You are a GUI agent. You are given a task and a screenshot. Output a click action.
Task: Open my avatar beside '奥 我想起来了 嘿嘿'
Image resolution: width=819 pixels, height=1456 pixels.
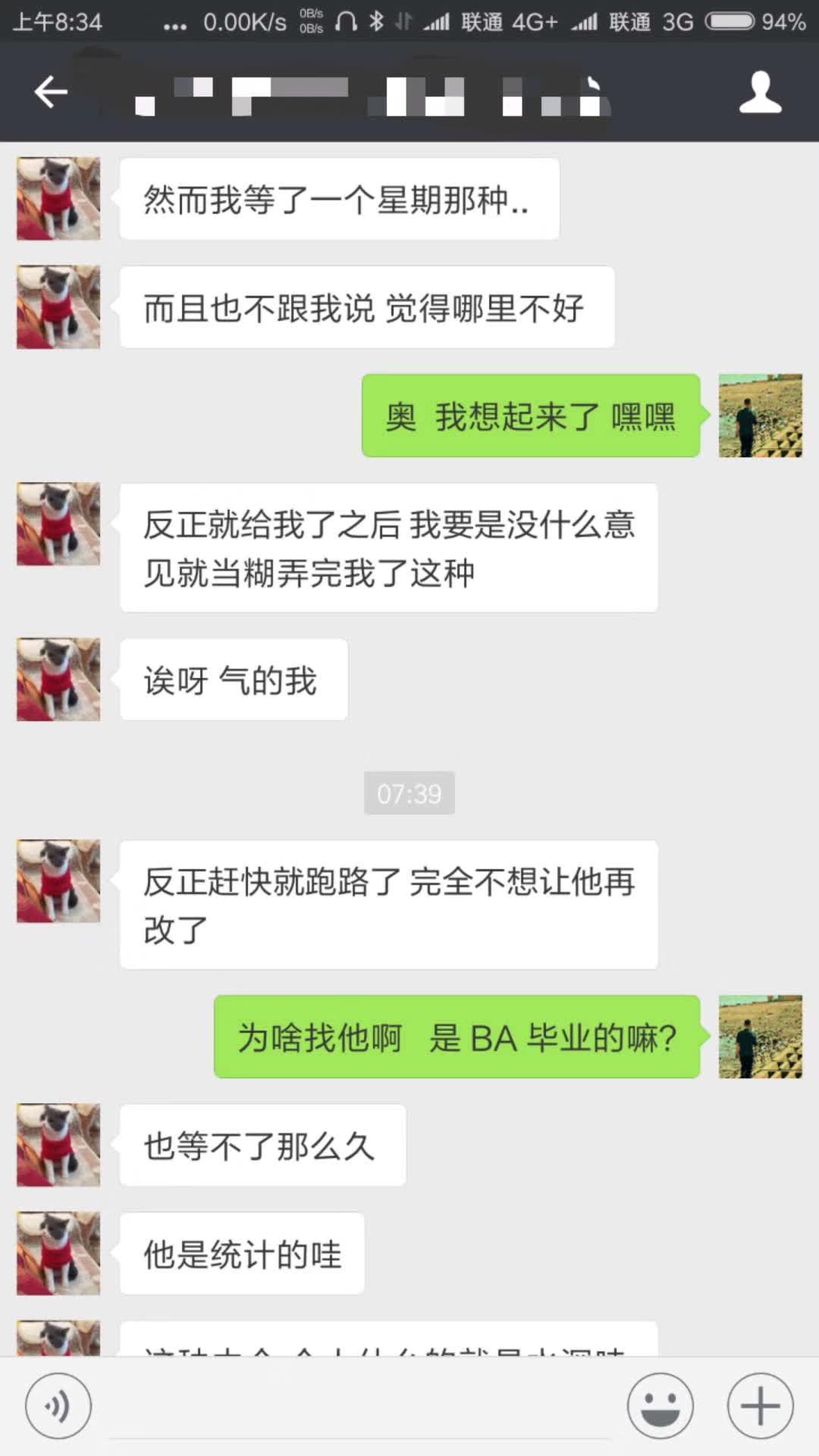click(760, 416)
